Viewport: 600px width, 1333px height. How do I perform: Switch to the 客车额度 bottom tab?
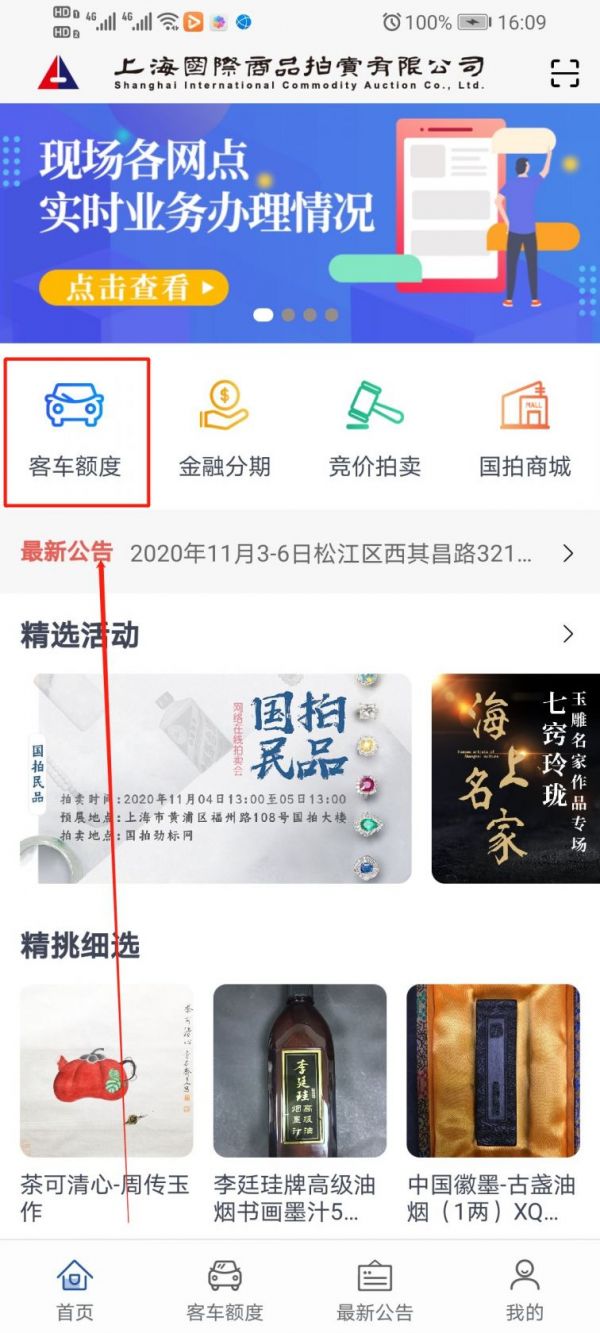tap(224, 1289)
